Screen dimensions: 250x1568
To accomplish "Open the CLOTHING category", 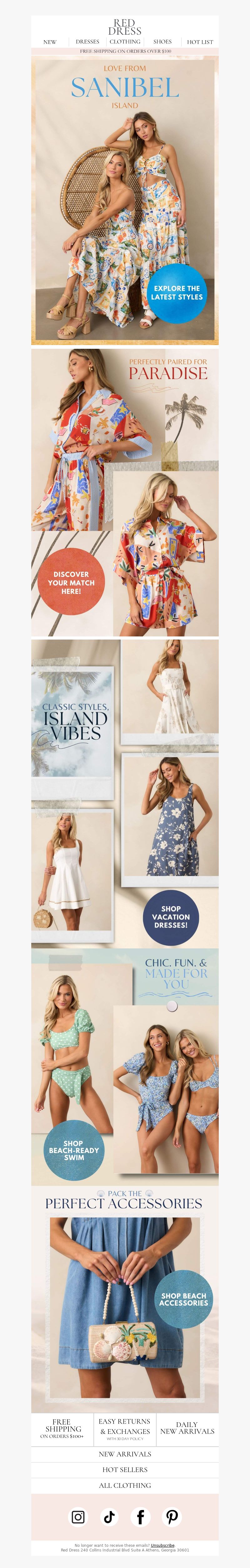I will 125,42.
